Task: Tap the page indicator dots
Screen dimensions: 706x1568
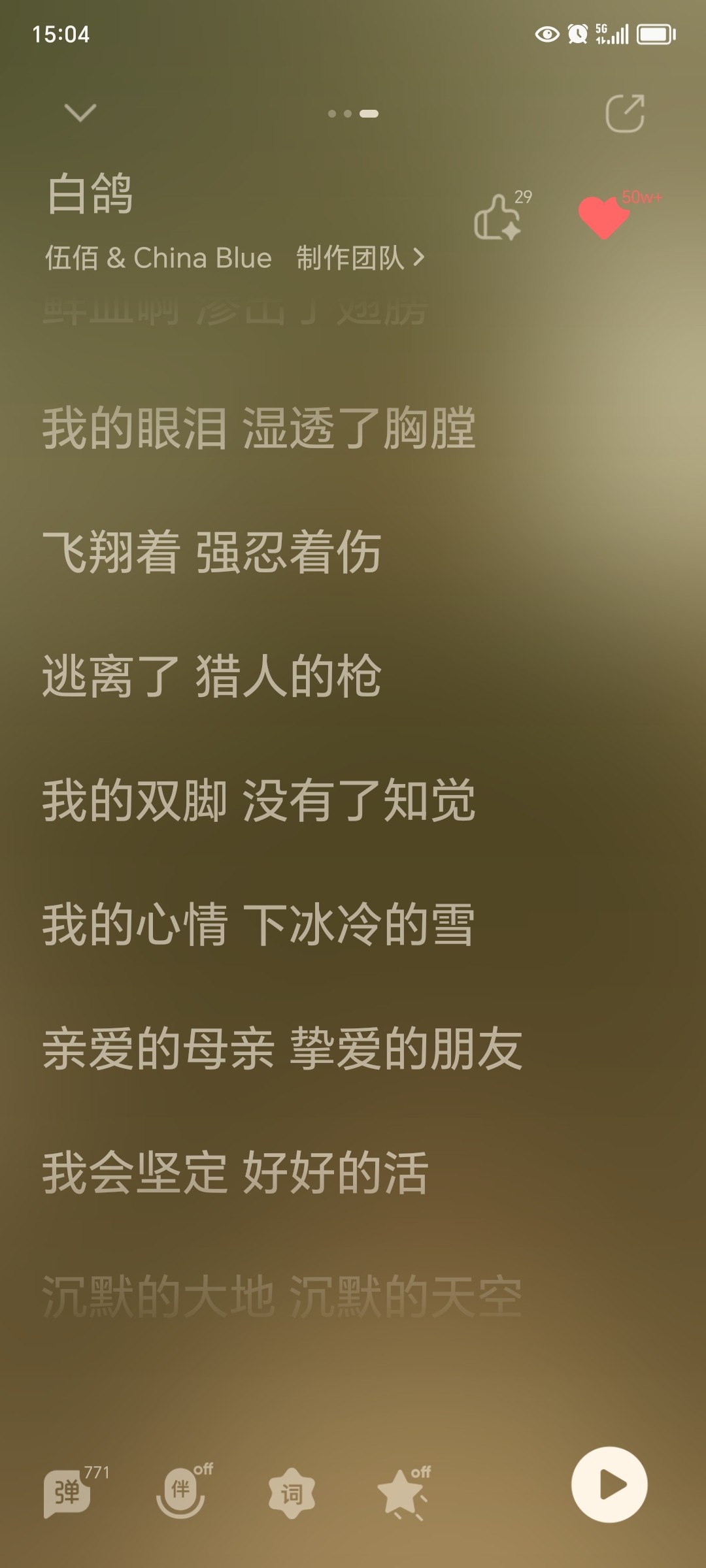Action: pyautogui.click(x=353, y=114)
